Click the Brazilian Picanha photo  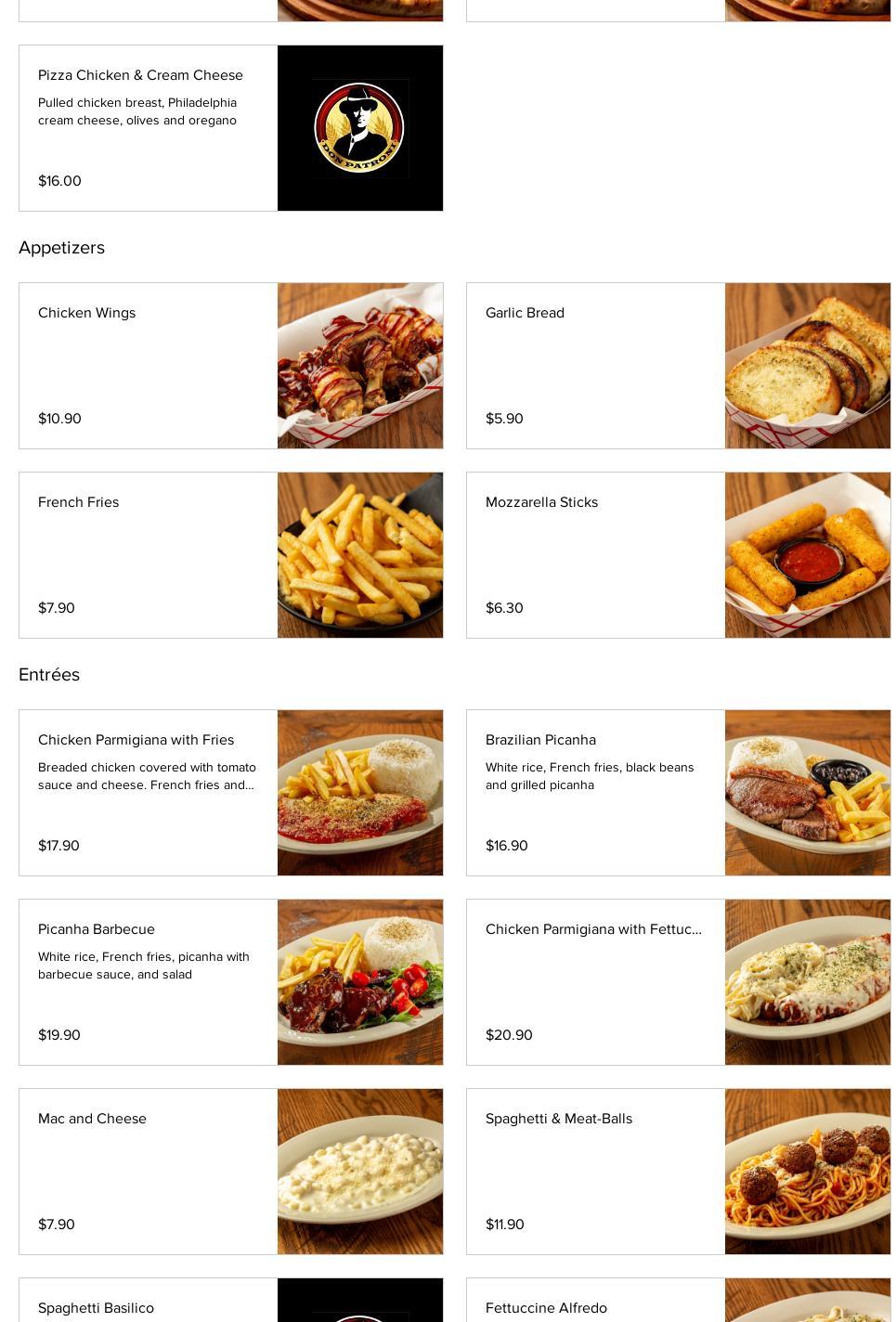pyautogui.click(x=807, y=793)
